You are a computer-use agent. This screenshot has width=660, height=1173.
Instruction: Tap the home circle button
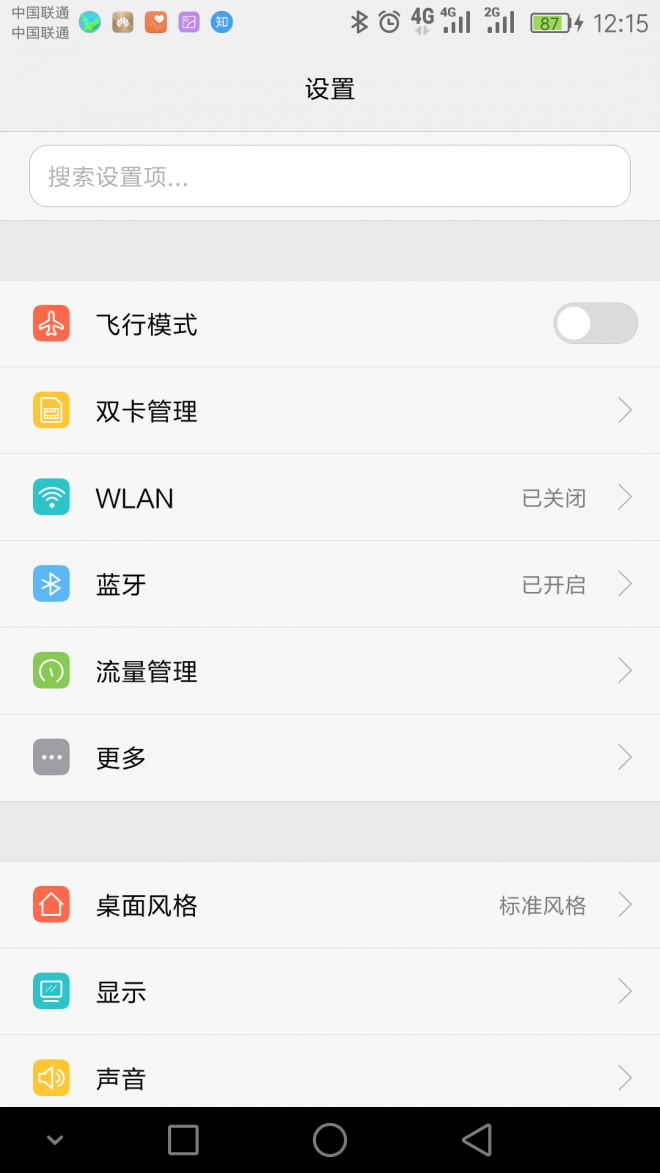point(330,1140)
